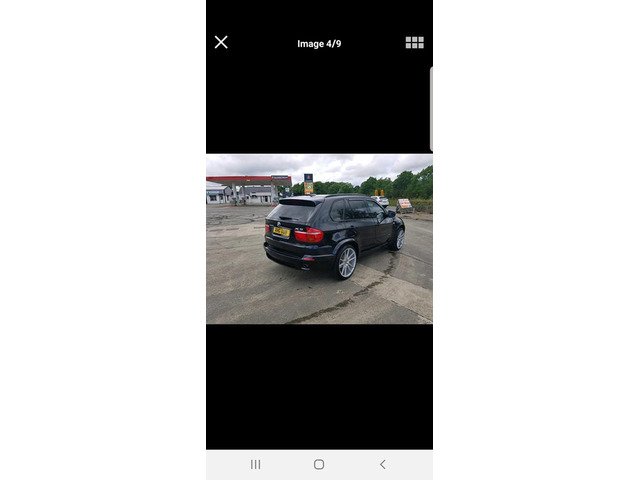Tap the BMW car photo

(x=319, y=238)
